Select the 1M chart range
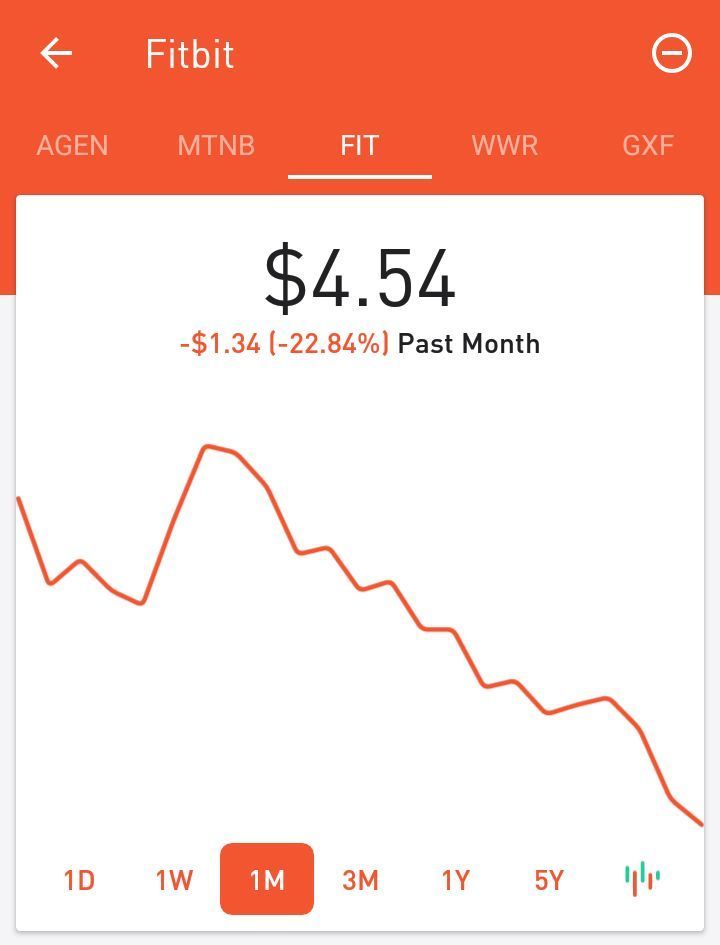720x945 pixels. [x=267, y=880]
